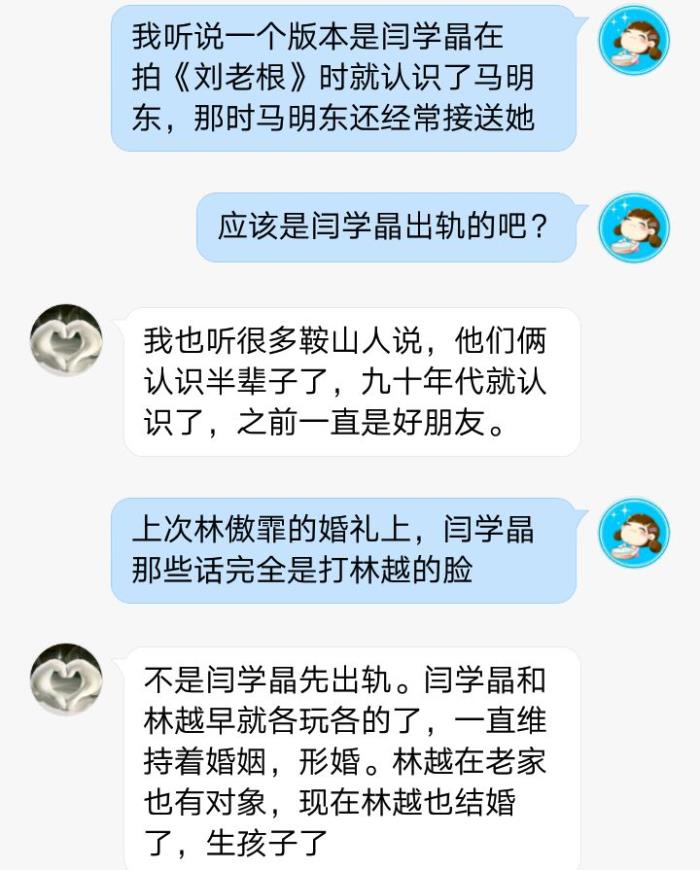Open heart-hands avatar beside the 鞍山人 message
This screenshot has width=700, height=870.
[66, 341]
